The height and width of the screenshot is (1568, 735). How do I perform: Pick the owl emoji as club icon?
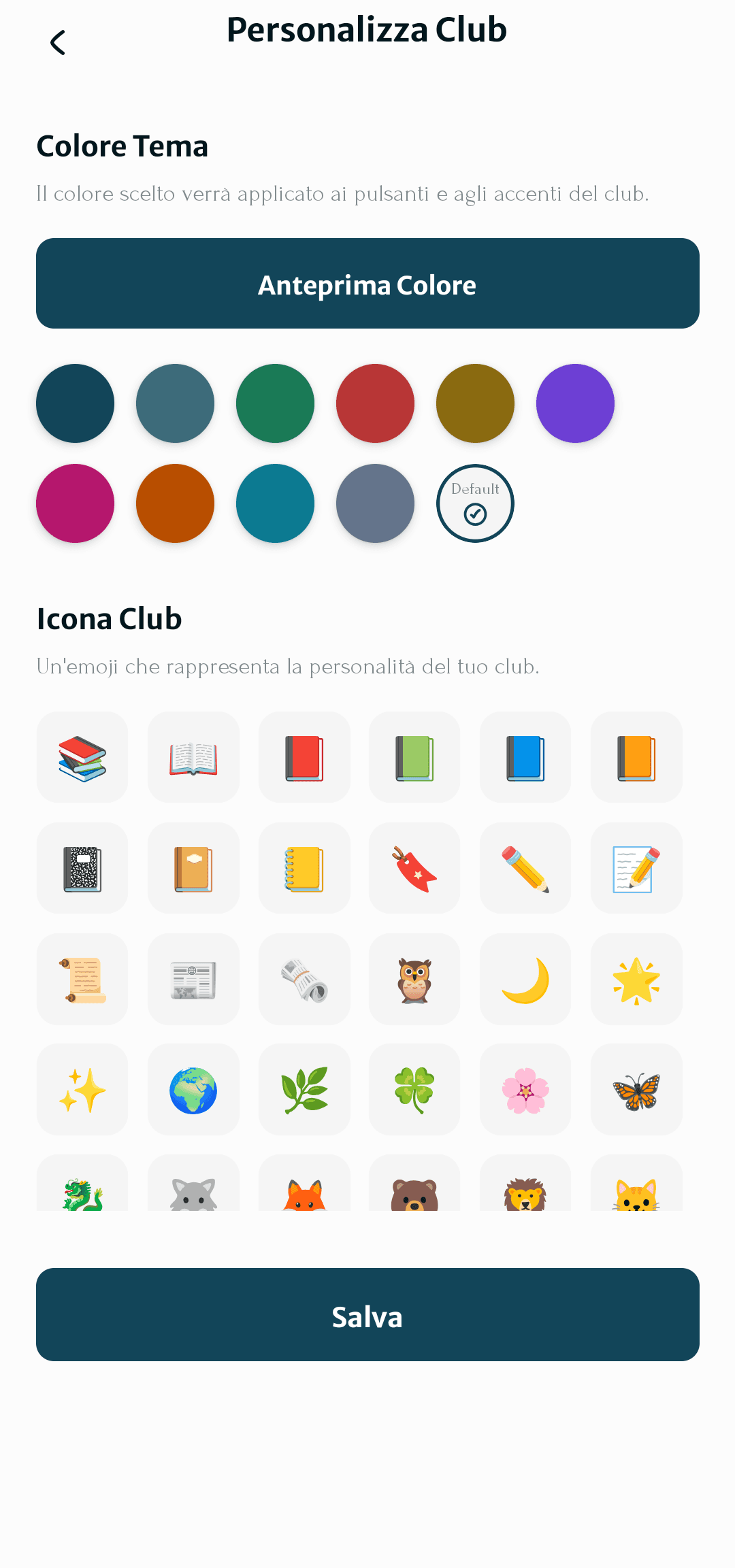(x=414, y=979)
